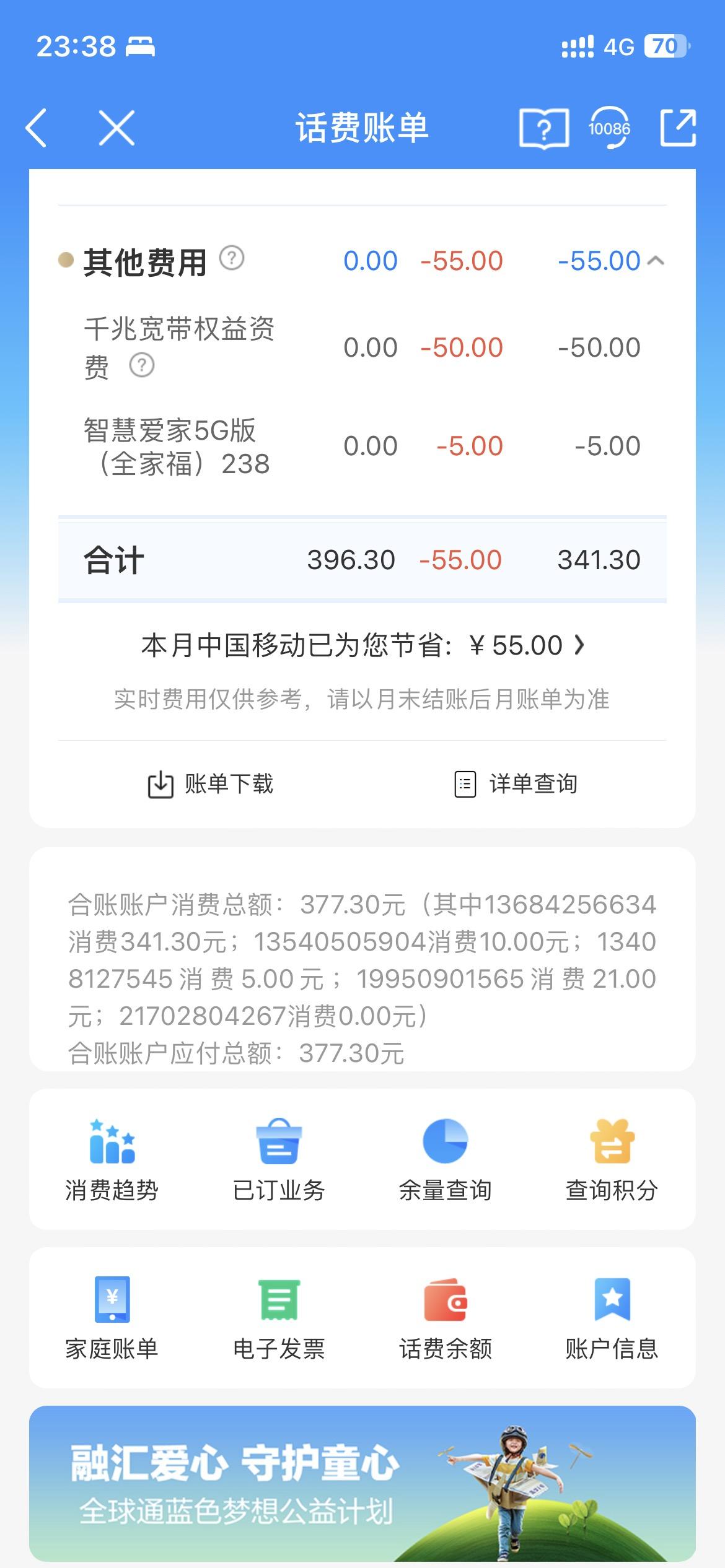Open 消费趋势
The height and width of the screenshot is (1568, 725).
[x=112, y=1159]
